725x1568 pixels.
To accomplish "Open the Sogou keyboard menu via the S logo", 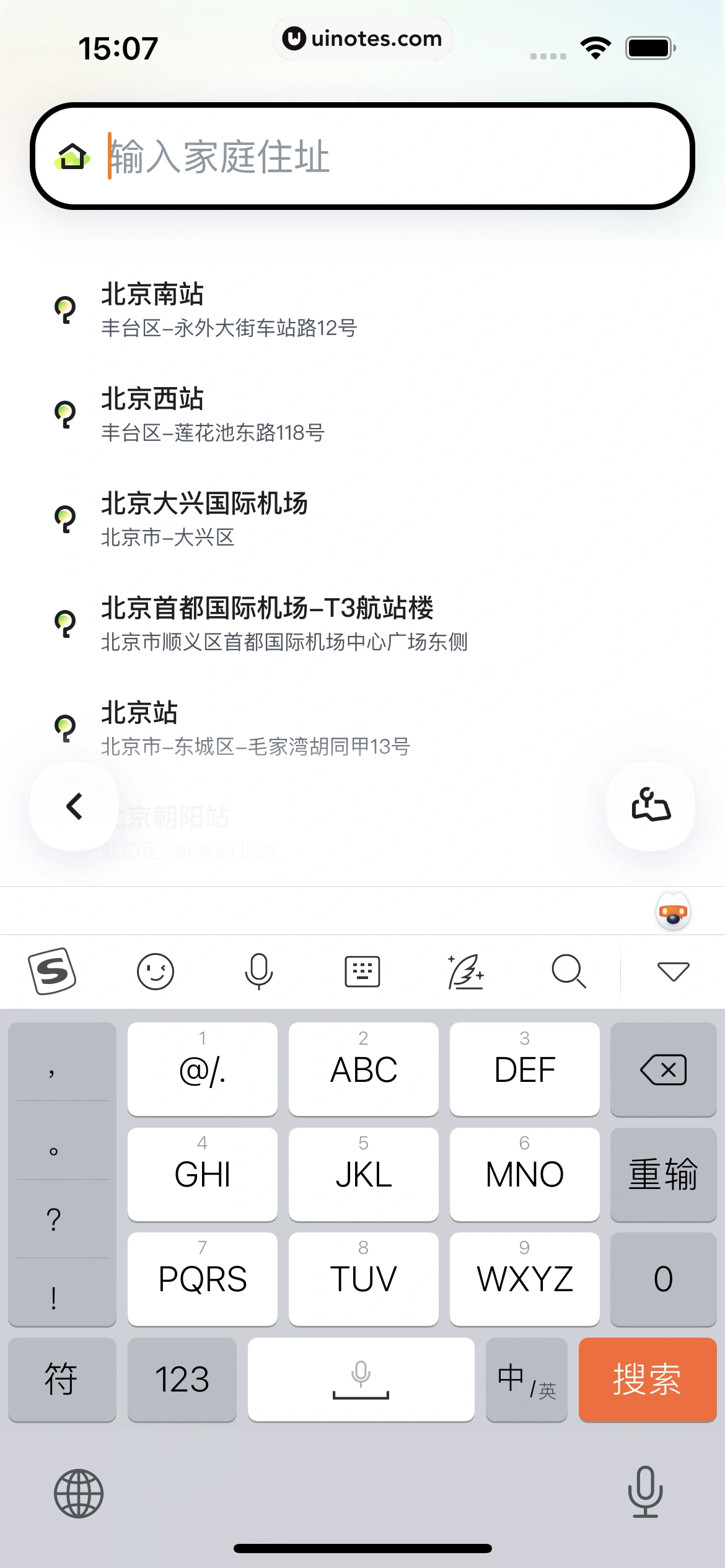I will pyautogui.click(x=53, y=971).
